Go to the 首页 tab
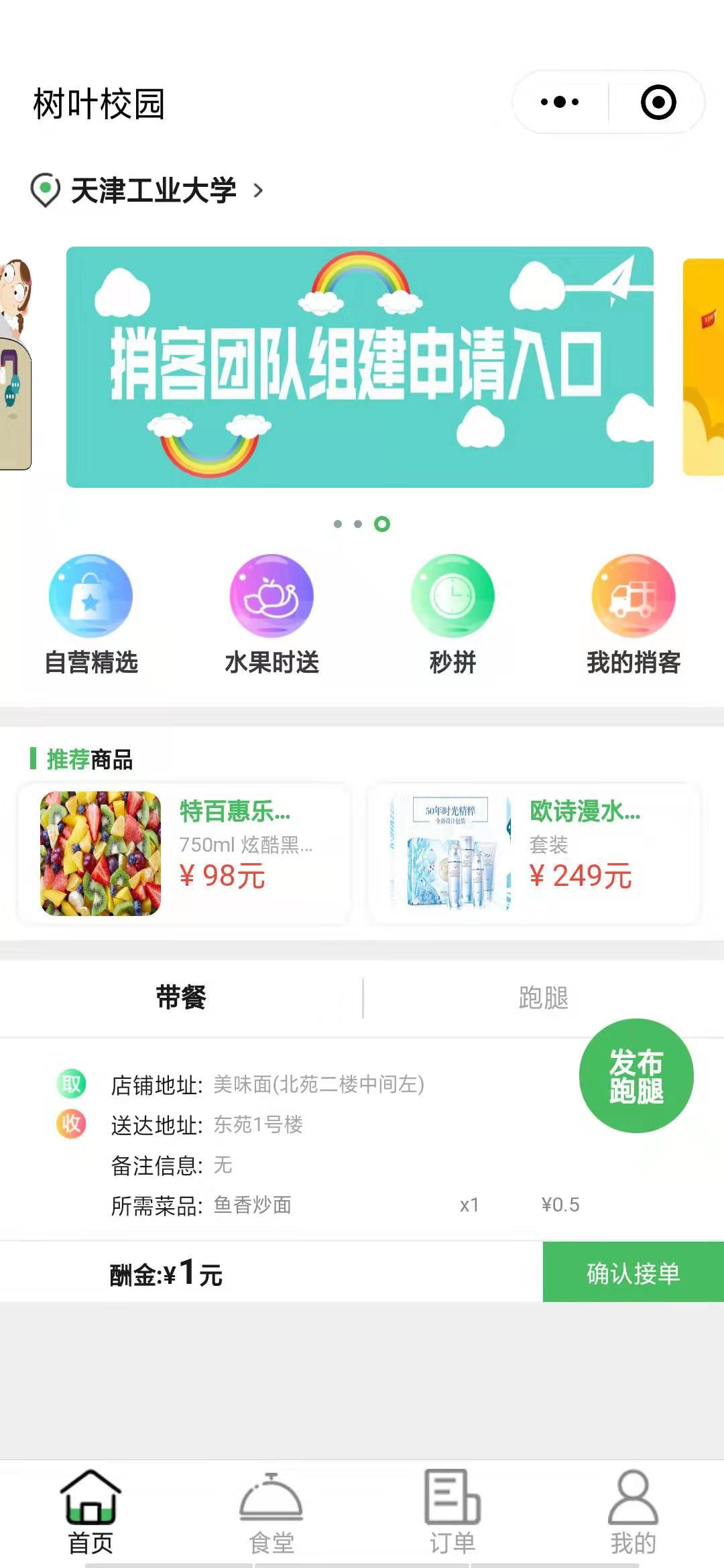This screenshot has height=1568, width=724. pyautogui.click(x=90, y=1512)
